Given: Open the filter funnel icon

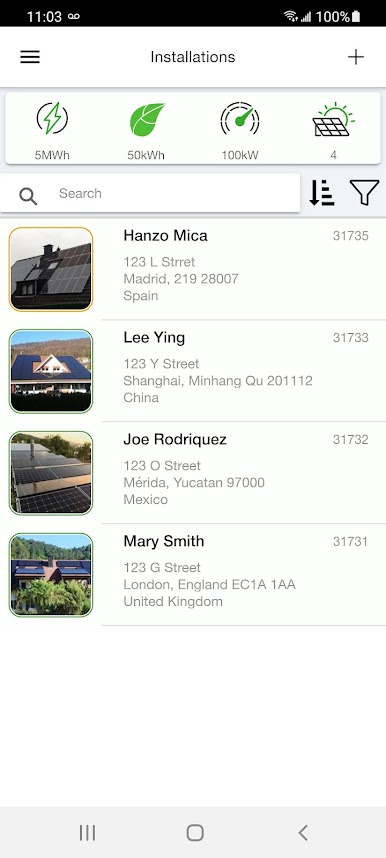Looking at the screenshot, I should click(365, 193).
